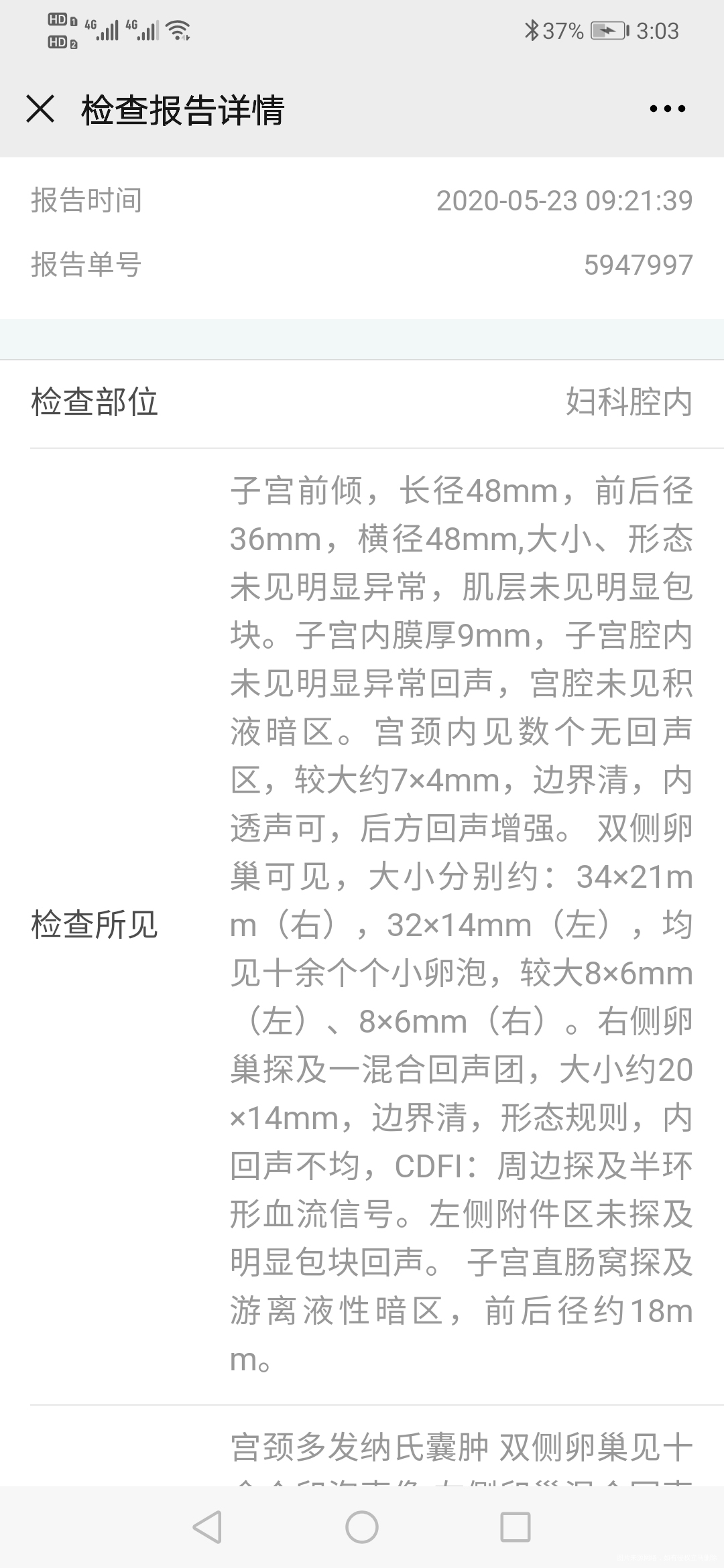Image resolution: width=724 pixels, height=1568 pixels.
Task: Close the report details page with X
Action: 42,109
